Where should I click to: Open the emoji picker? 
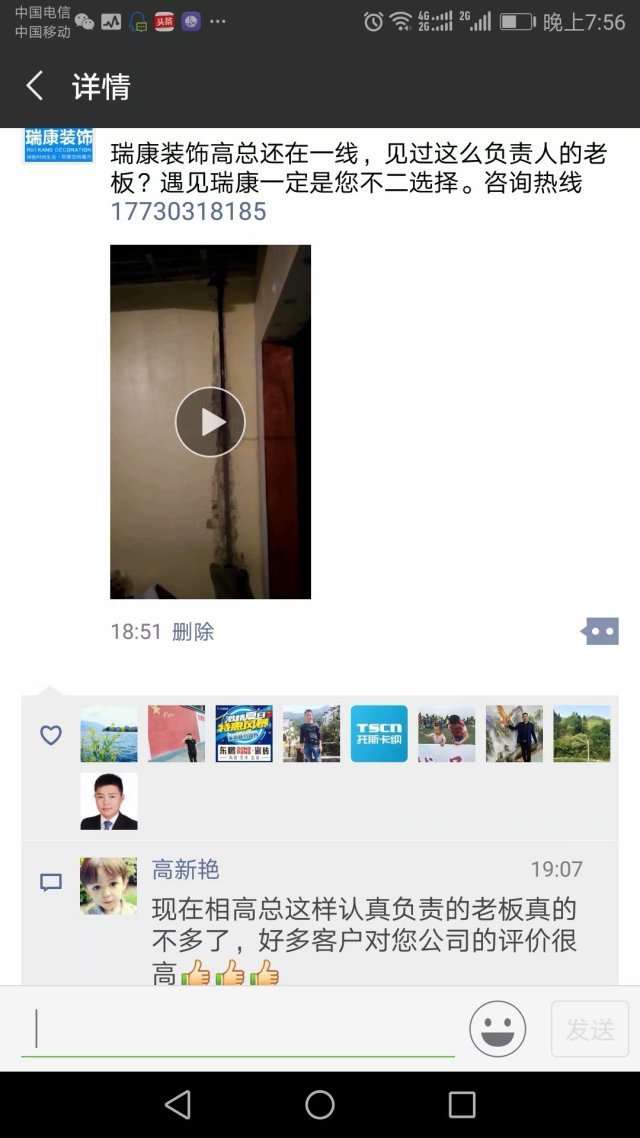click(x=497, y=1029)
